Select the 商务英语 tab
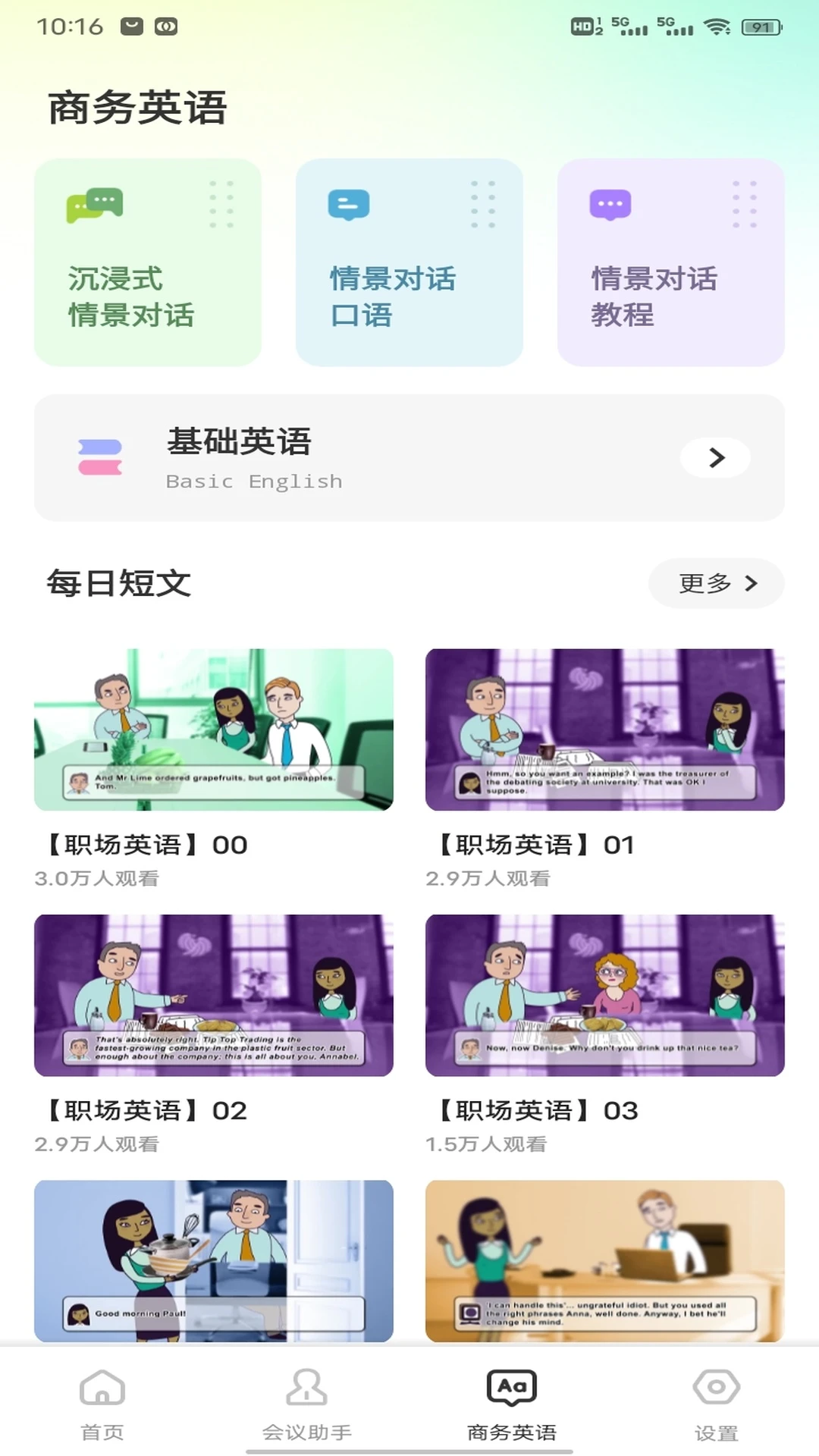This screenshot has height=1456, width=819. click(512, 1403)
